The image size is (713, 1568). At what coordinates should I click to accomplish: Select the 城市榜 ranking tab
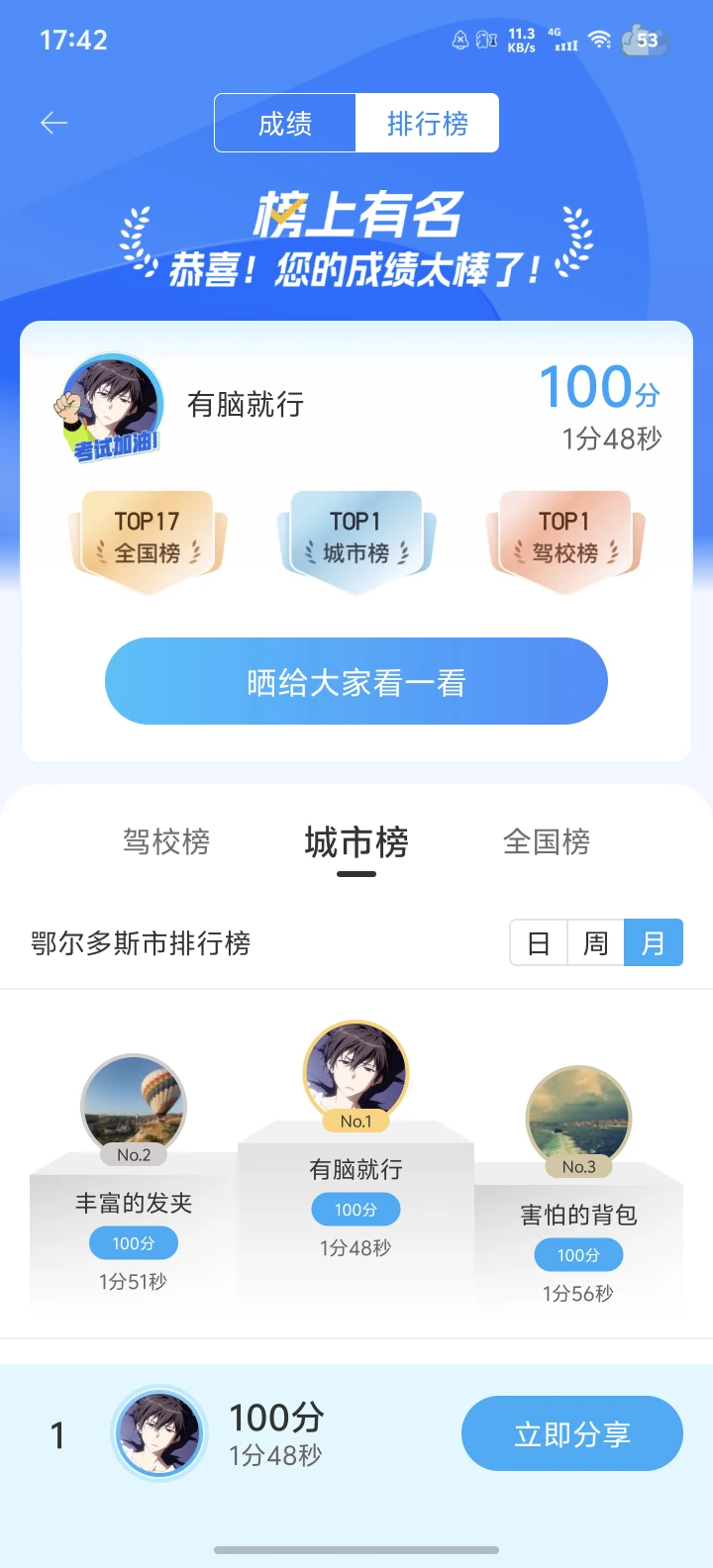pyautogui.click(x=356, y=843)
